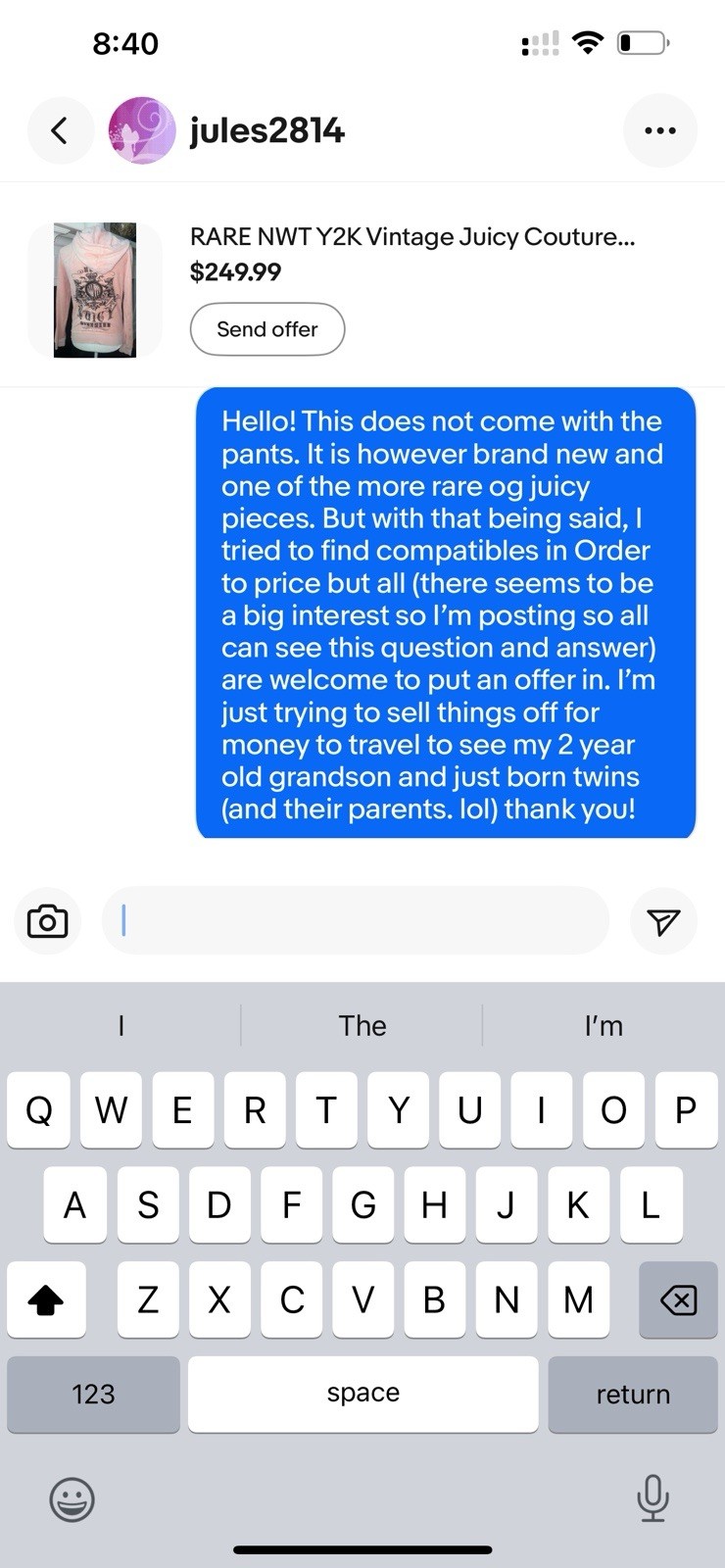Viewport: 725px width, 1568px height.
Task: Send the message with the paper plane
Action: pos(663,921)
